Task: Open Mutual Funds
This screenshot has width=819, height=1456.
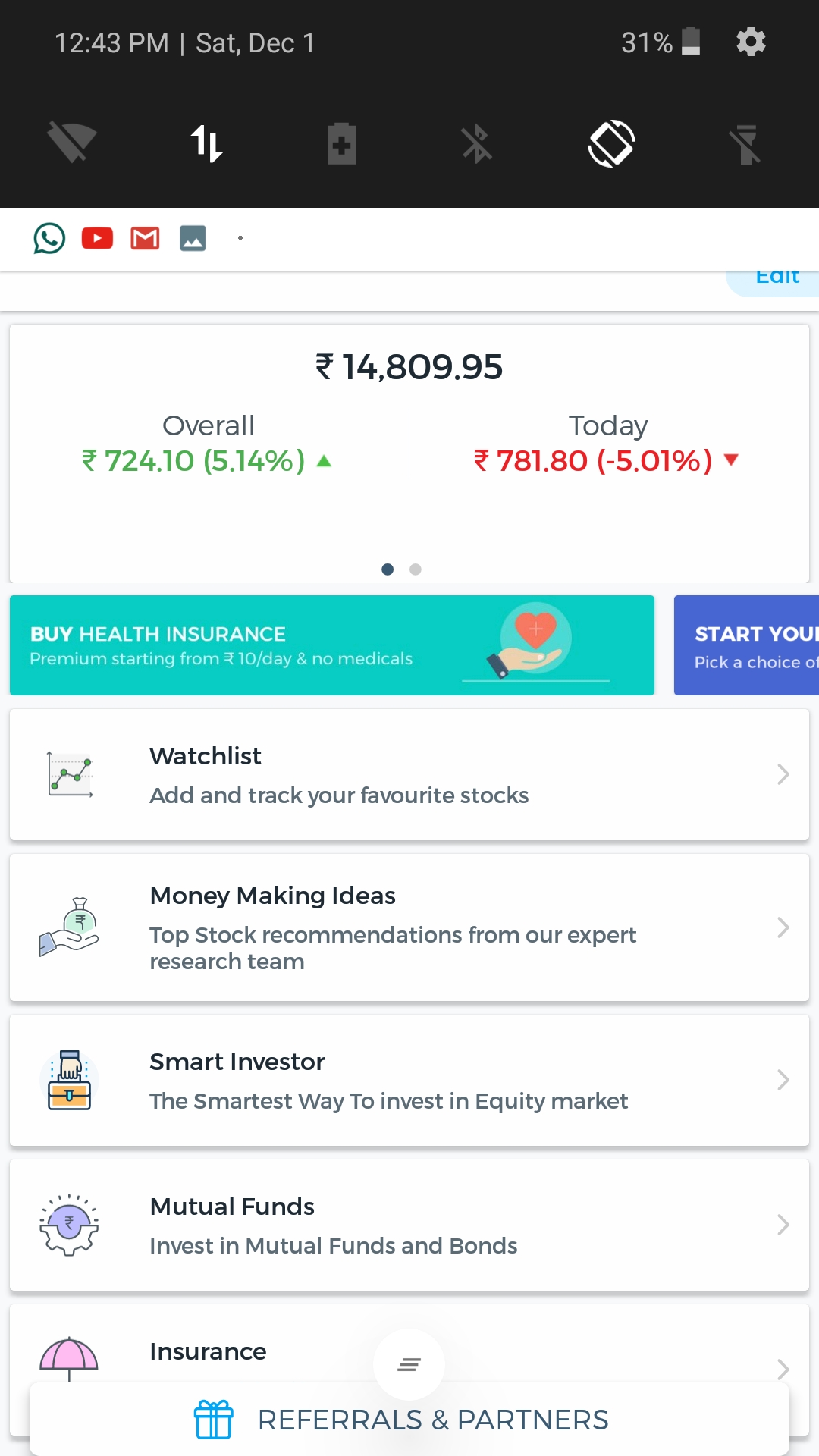Action: pyautogui.click(x=409, y=1225)
